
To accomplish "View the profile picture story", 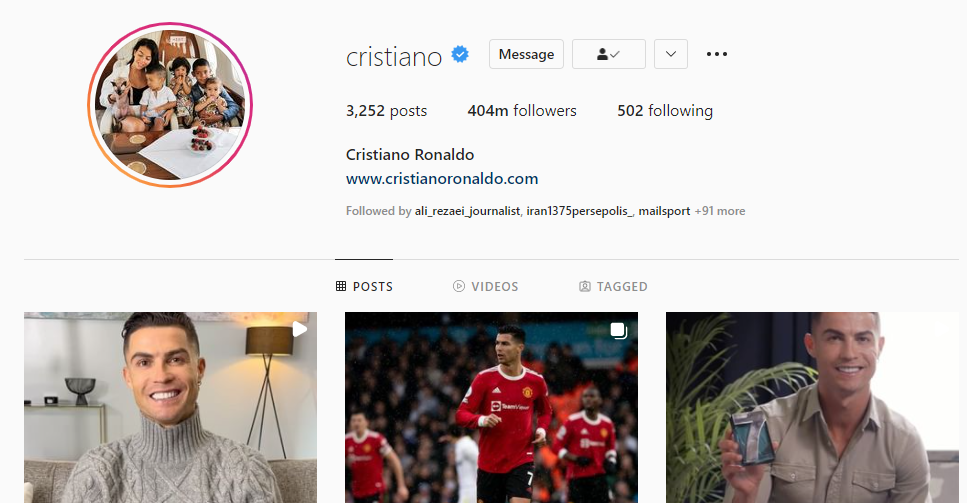I will click(x=170, y=106).
